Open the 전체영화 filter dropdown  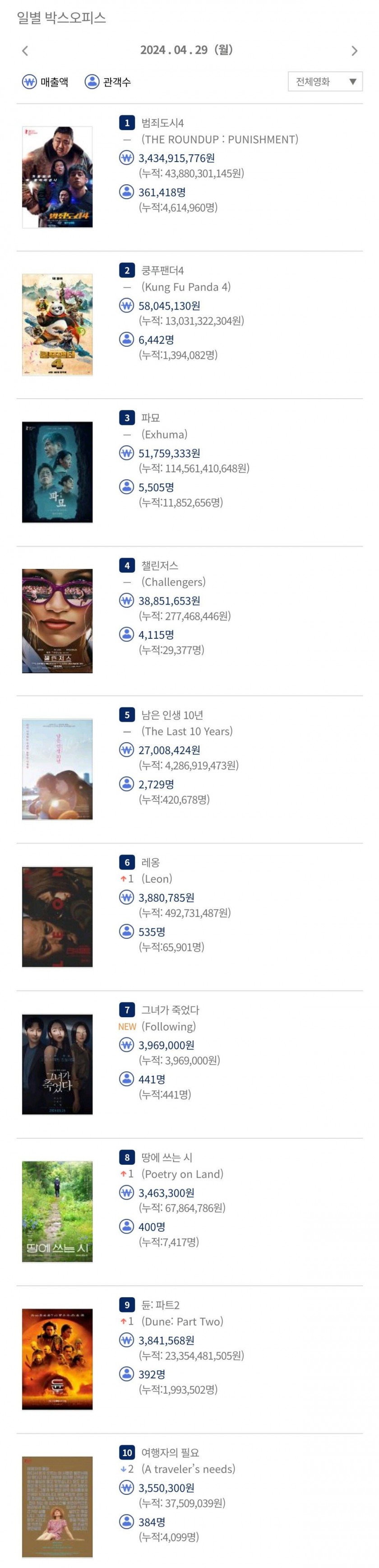click(x=325, y=82)
